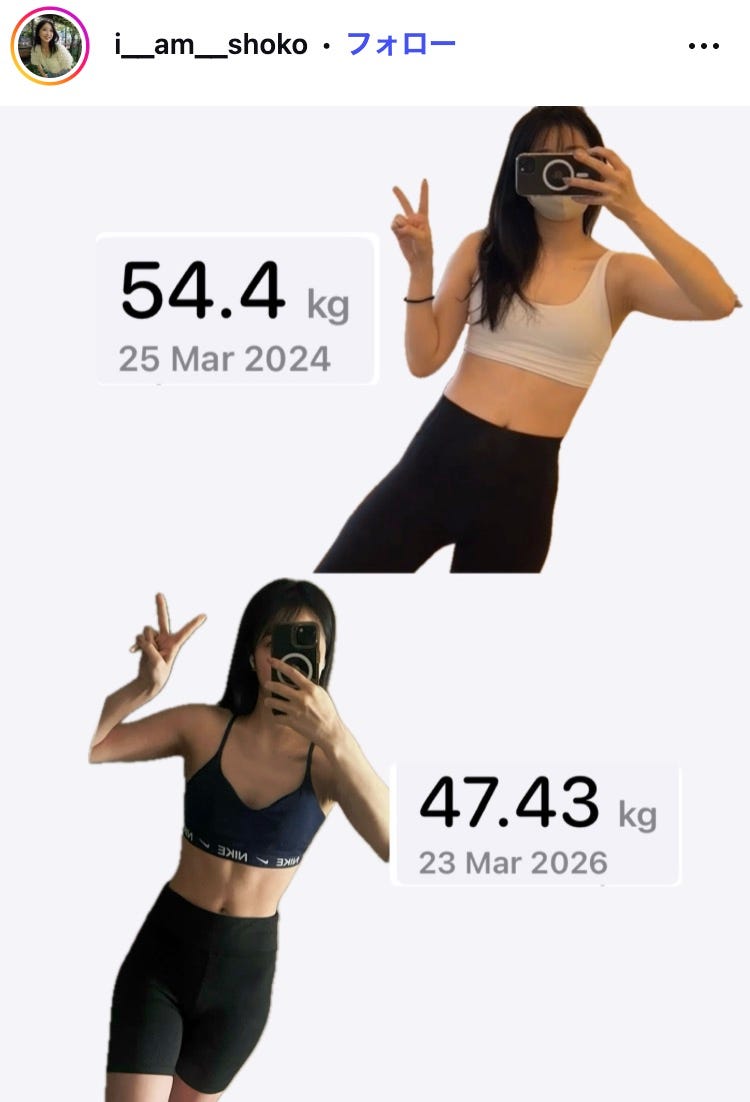The height and width of the screenshot is (1102, 750).
Task: Open the post's three-dot options menu
Action: (x=704, y=46)
